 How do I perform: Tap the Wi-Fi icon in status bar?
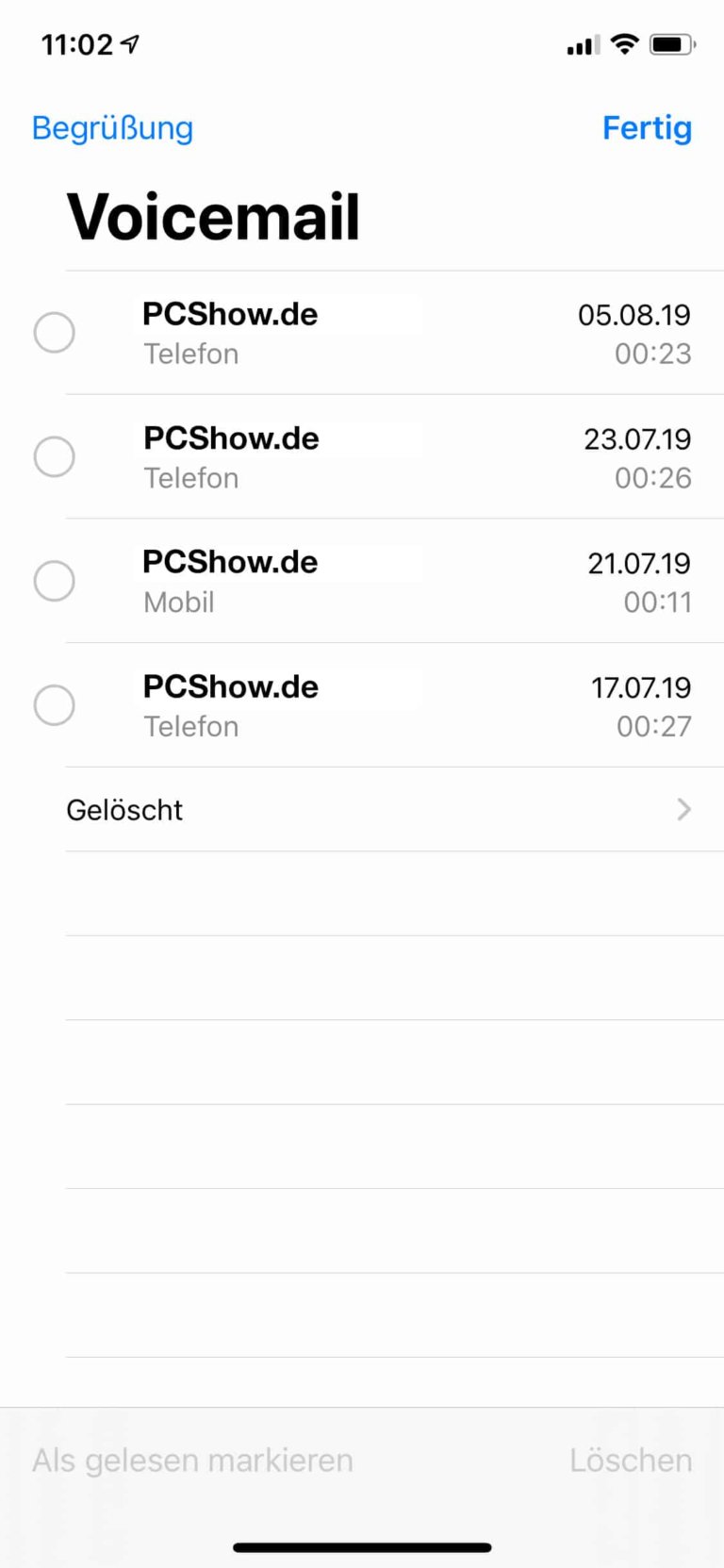(623, 43)
